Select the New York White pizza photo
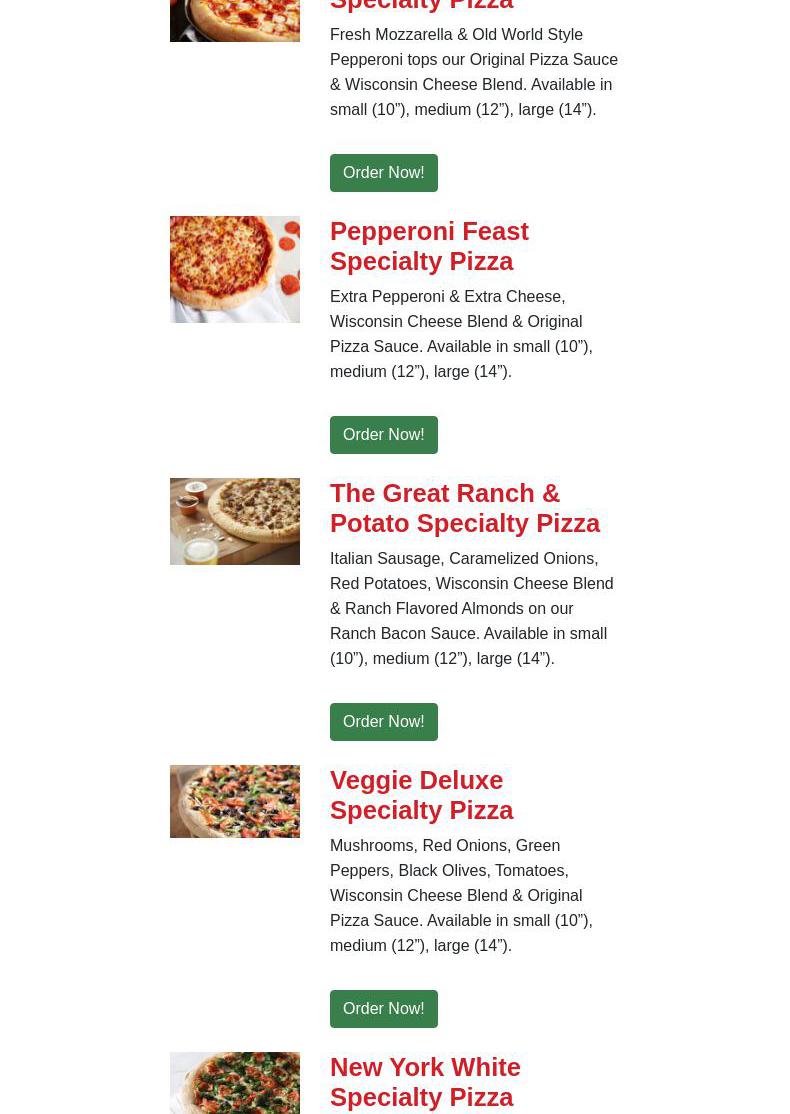The width and height of the screenshot is (790, 1114). click(235, 1082)
